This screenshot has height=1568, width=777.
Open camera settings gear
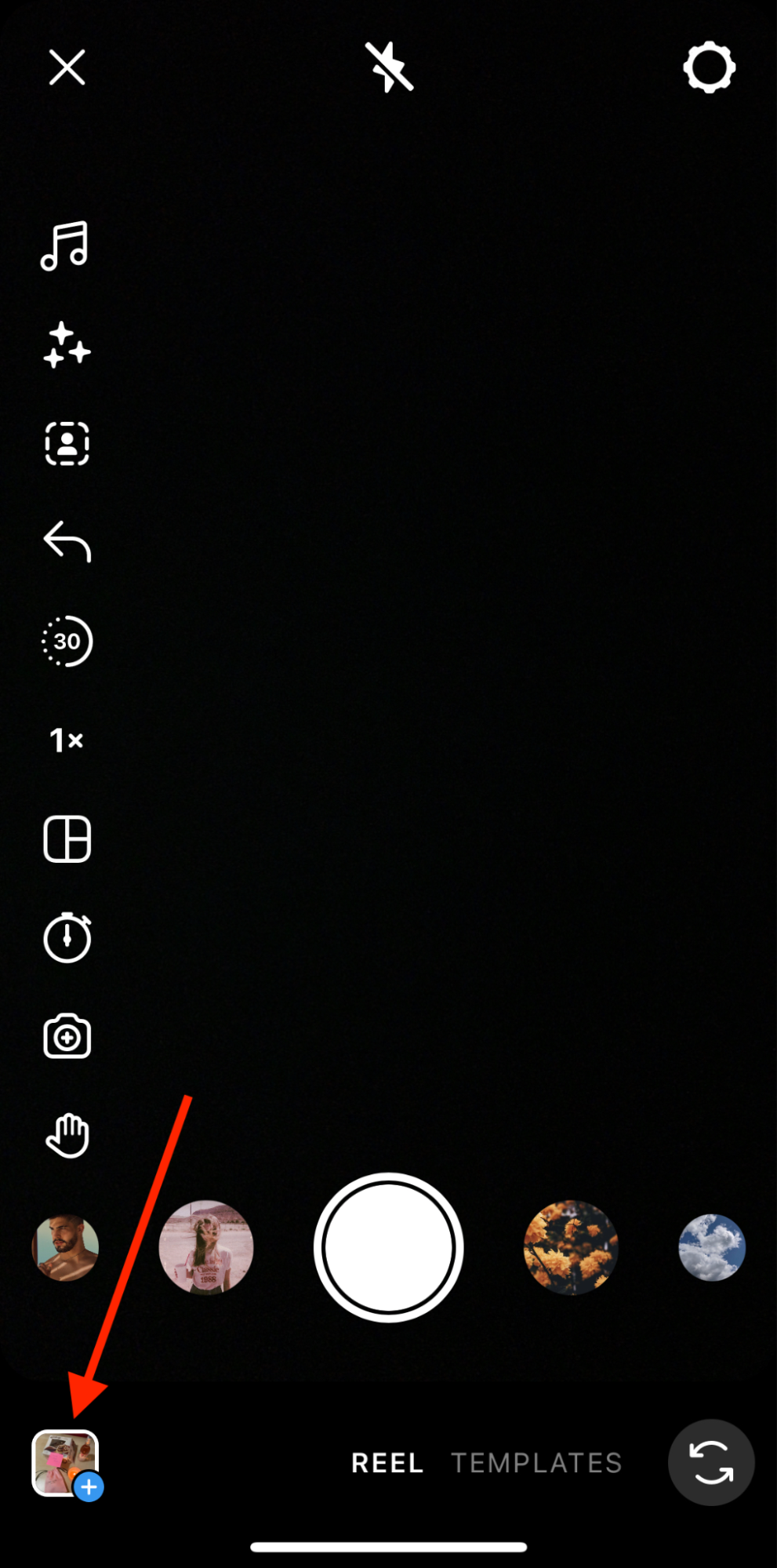[x=709, y=67]
